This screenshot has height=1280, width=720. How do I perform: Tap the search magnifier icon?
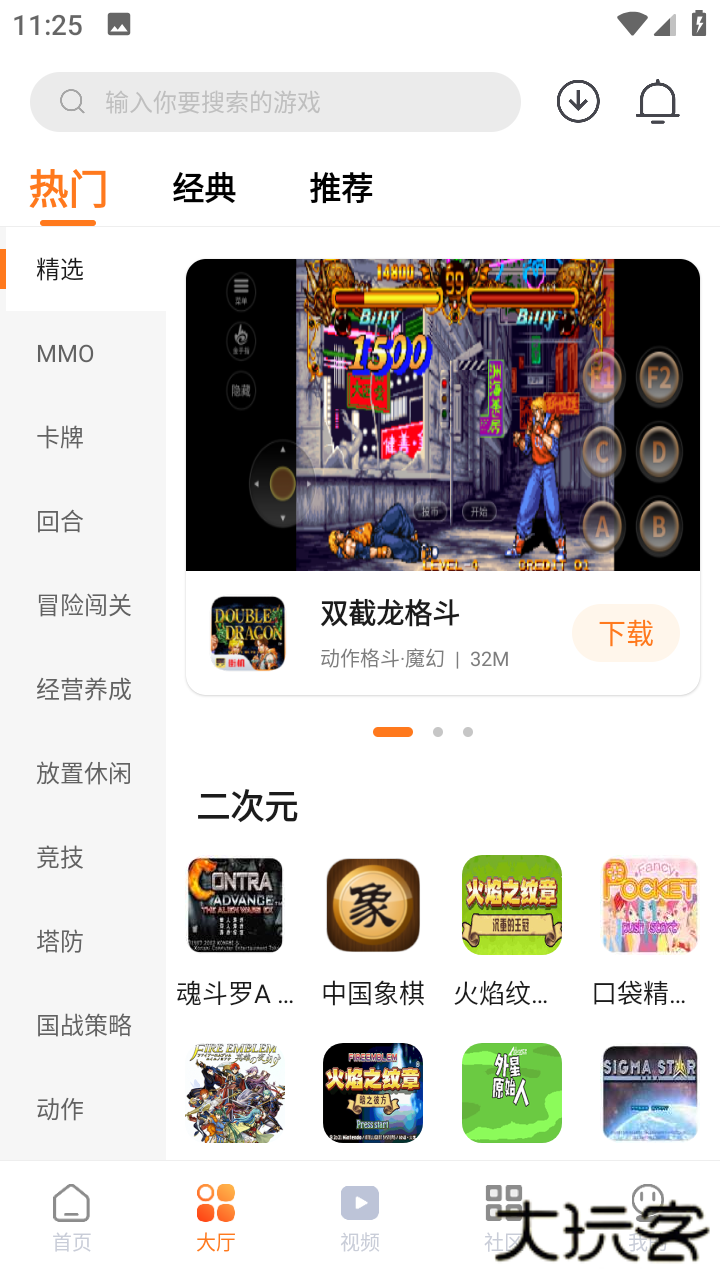(x=70, y=101)
